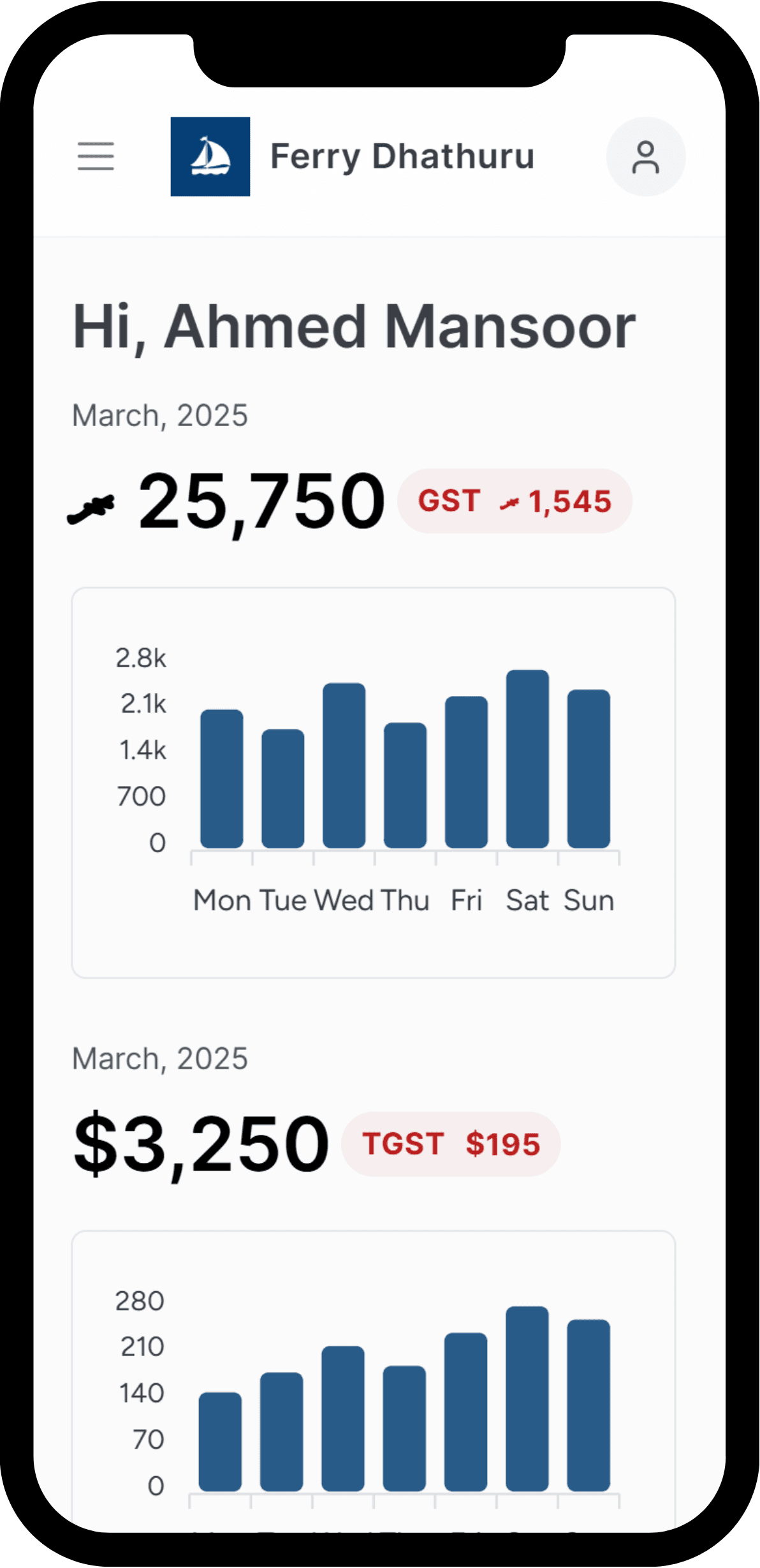Click the TGST $195 badge
This screenshot has height=1568, width=760.
[451, 1144]
